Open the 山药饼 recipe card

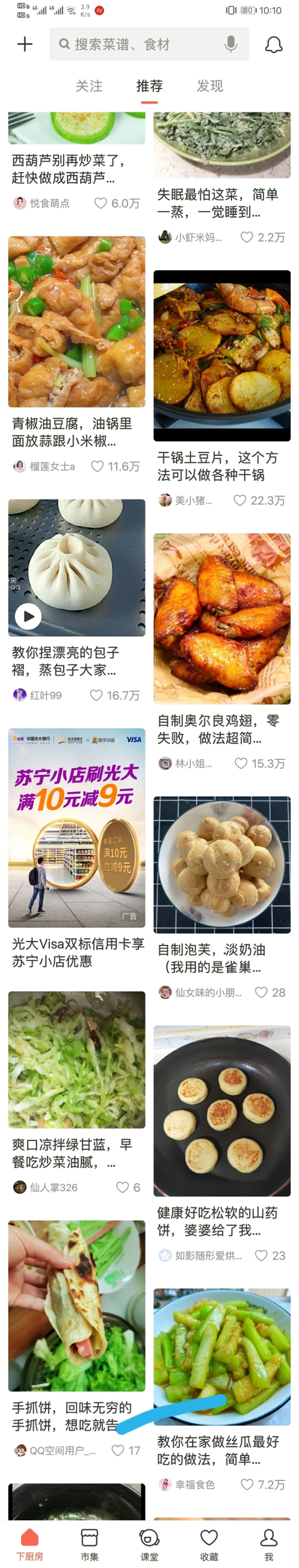point(222,1111)
